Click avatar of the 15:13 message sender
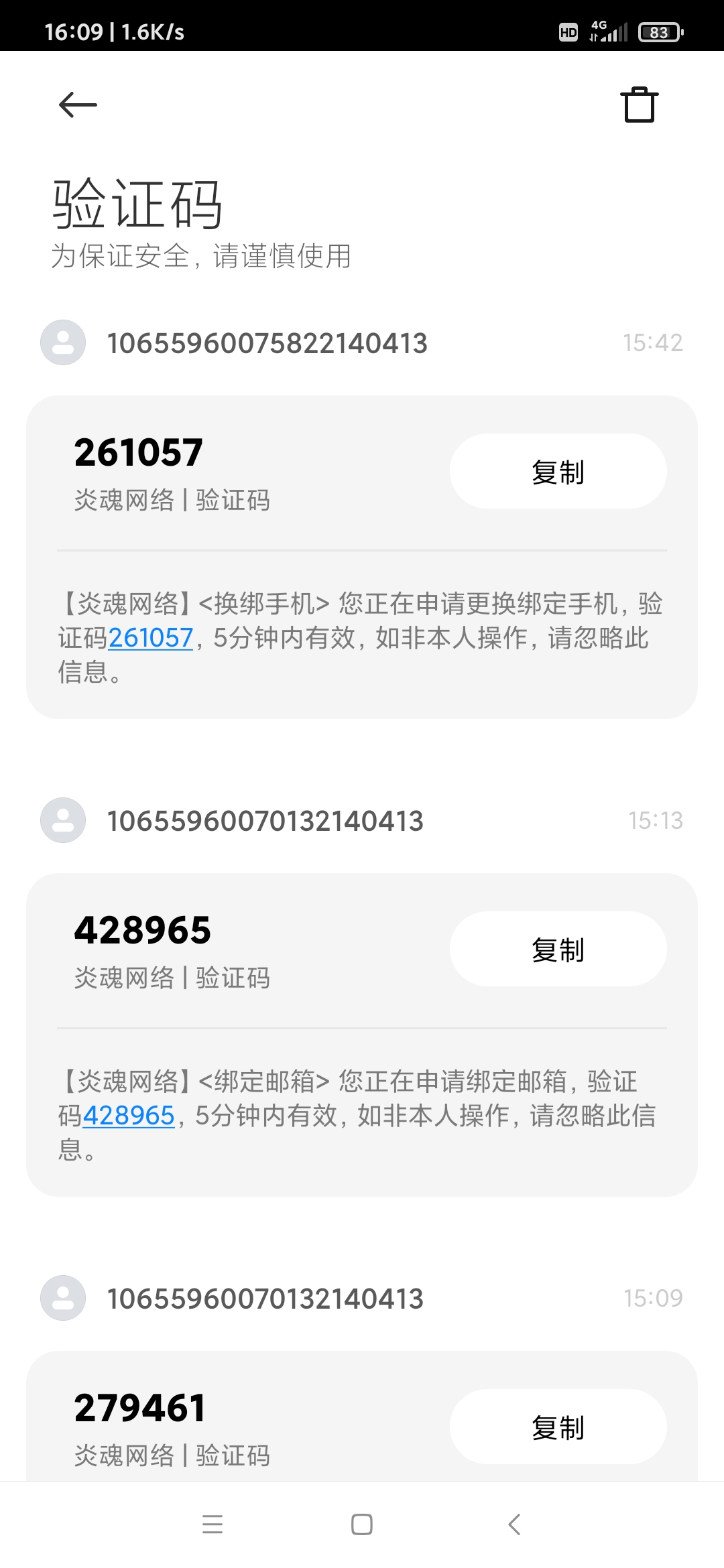The height and width of the screenshot is (1568, 724). [62, 820]
